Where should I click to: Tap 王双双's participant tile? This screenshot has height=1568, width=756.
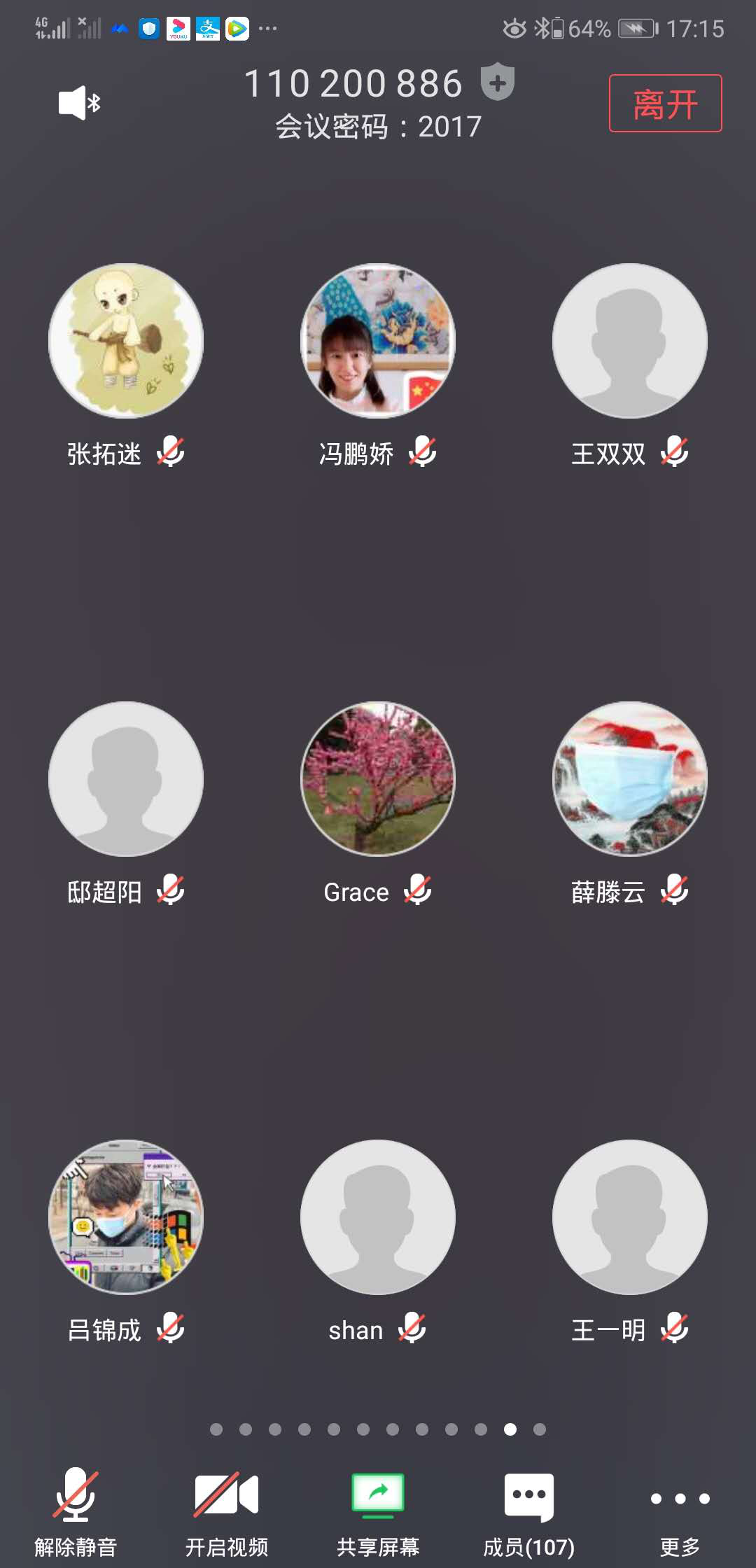pos(629,341)
